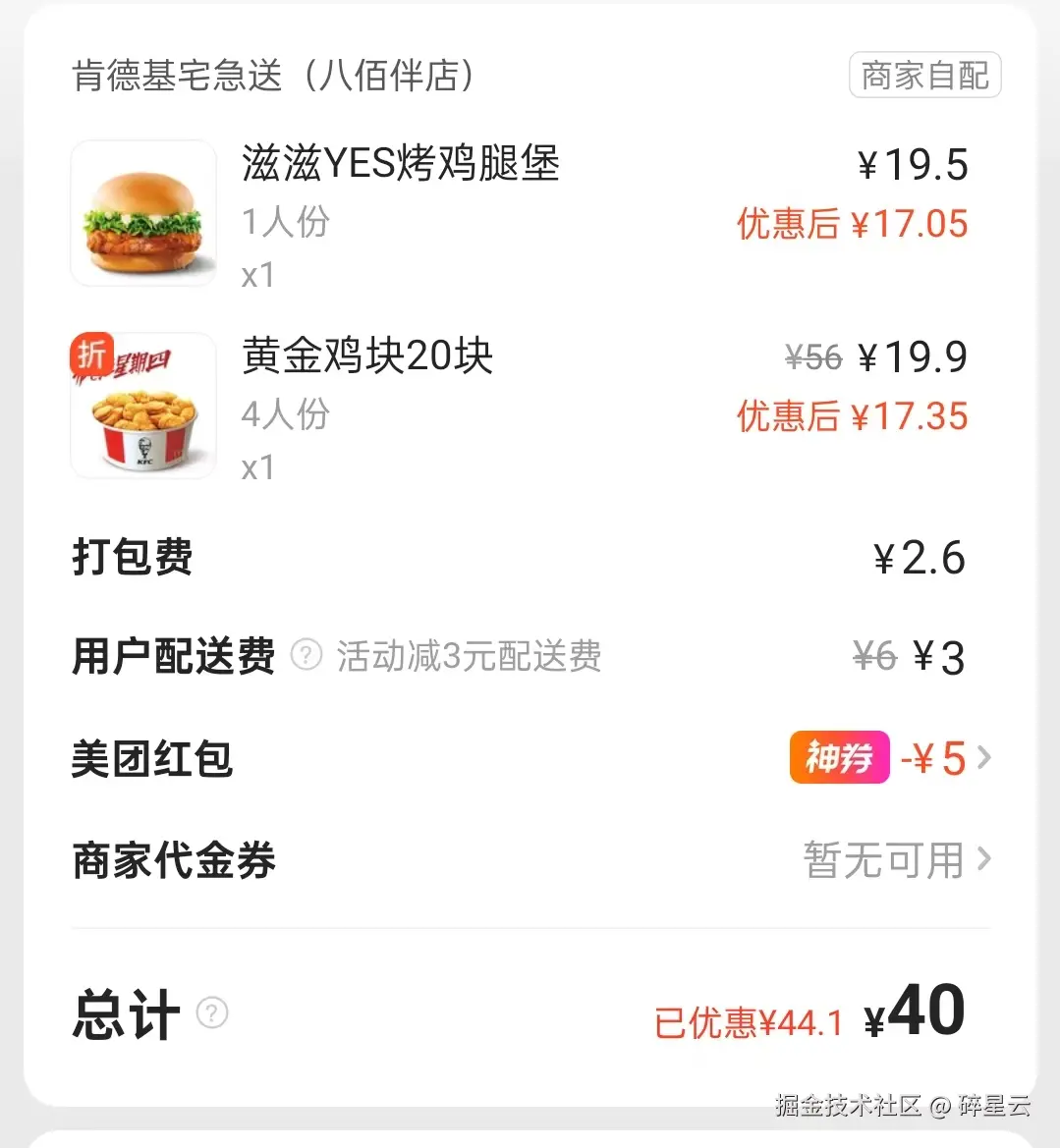Click the 神券 coupon badge
The height and width of the screenshot is (1148, 1060).
tap(839, 757)
